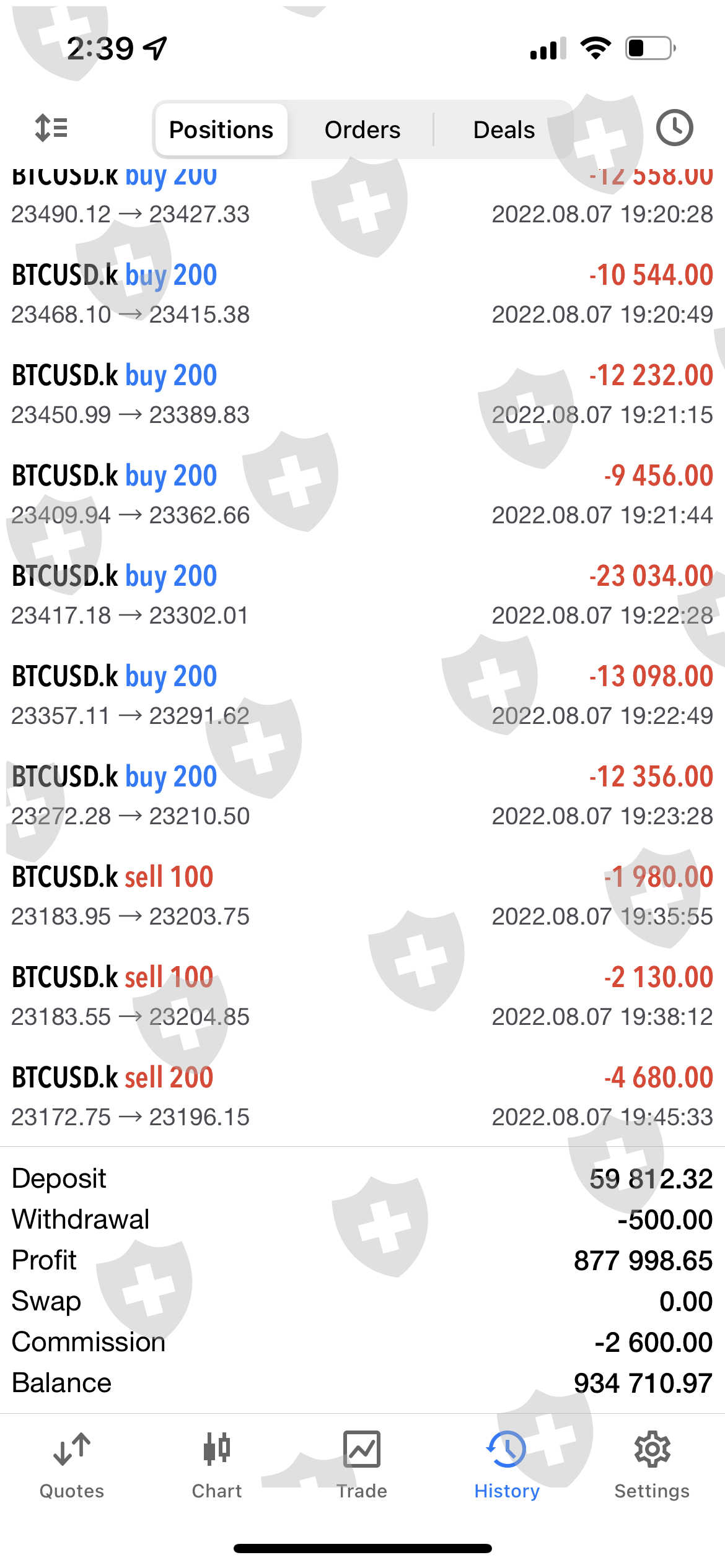Expand the buy position with -12 232.00 loss
The width and height of the screenshot is (725, 1568).
click(x=362, y=394)
